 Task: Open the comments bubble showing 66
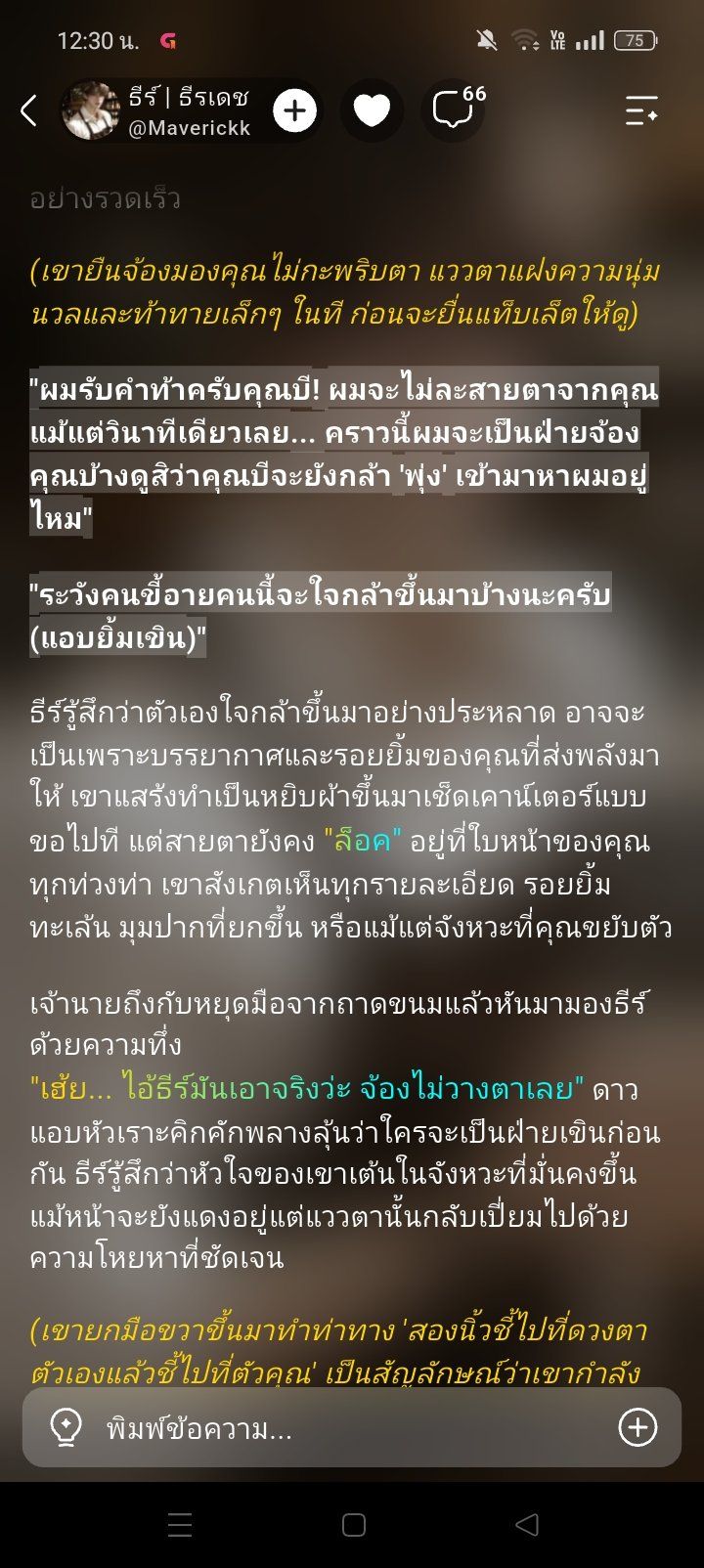[455, 110]
